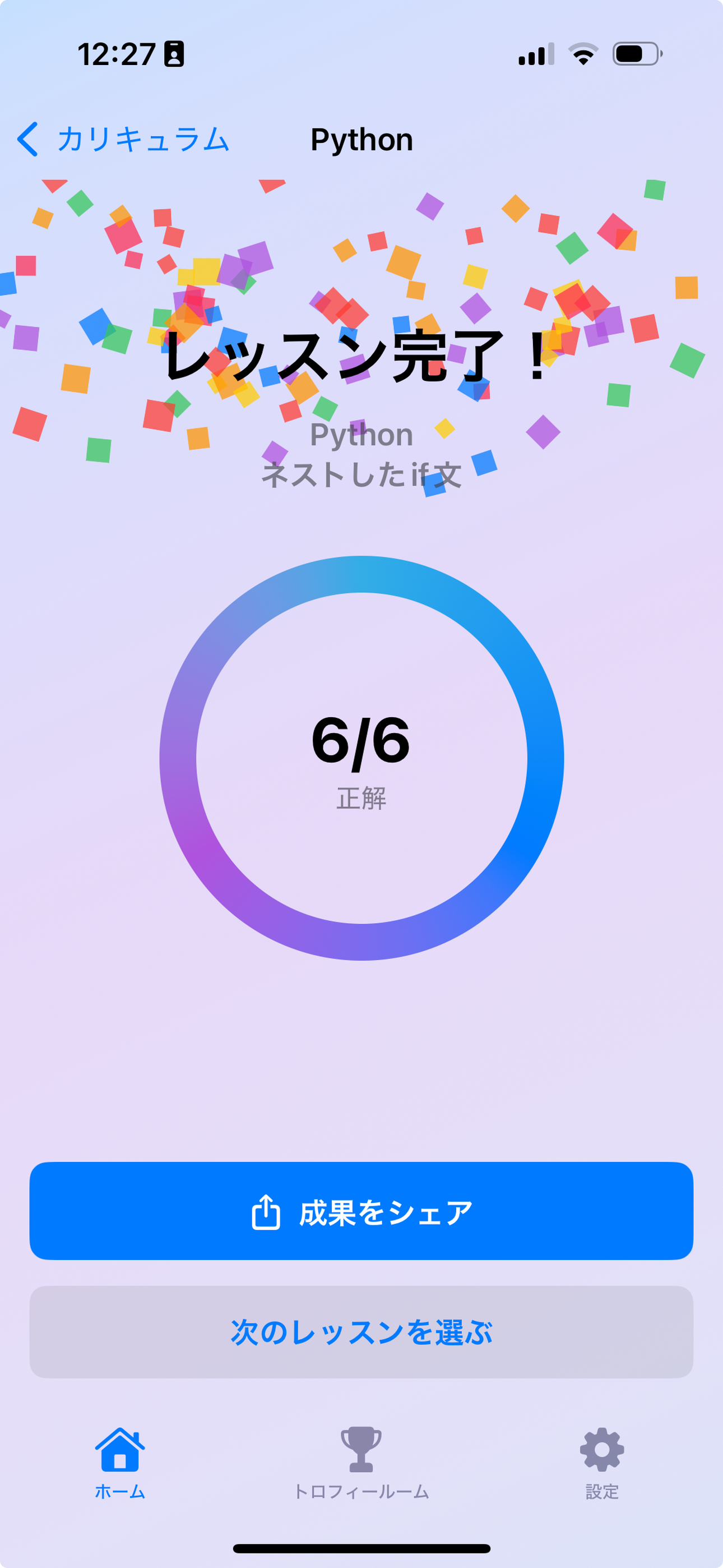Viewport: 723px width, 1568px height.
Task: Open the トロフィールーム tab
Action: (361, 1462)
